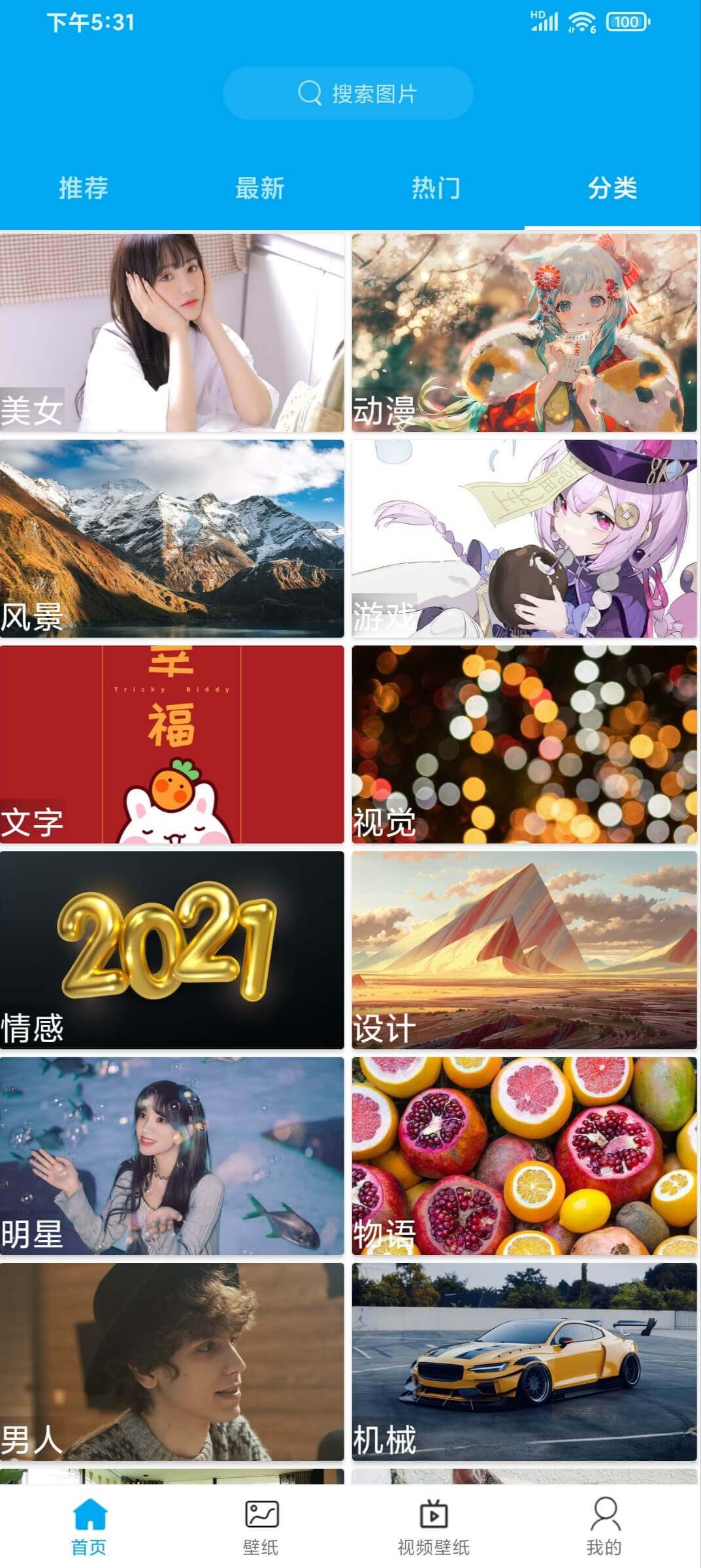701x1568 pixels.
Task: Open the 文字 category tile
Action: click(172, 744)
